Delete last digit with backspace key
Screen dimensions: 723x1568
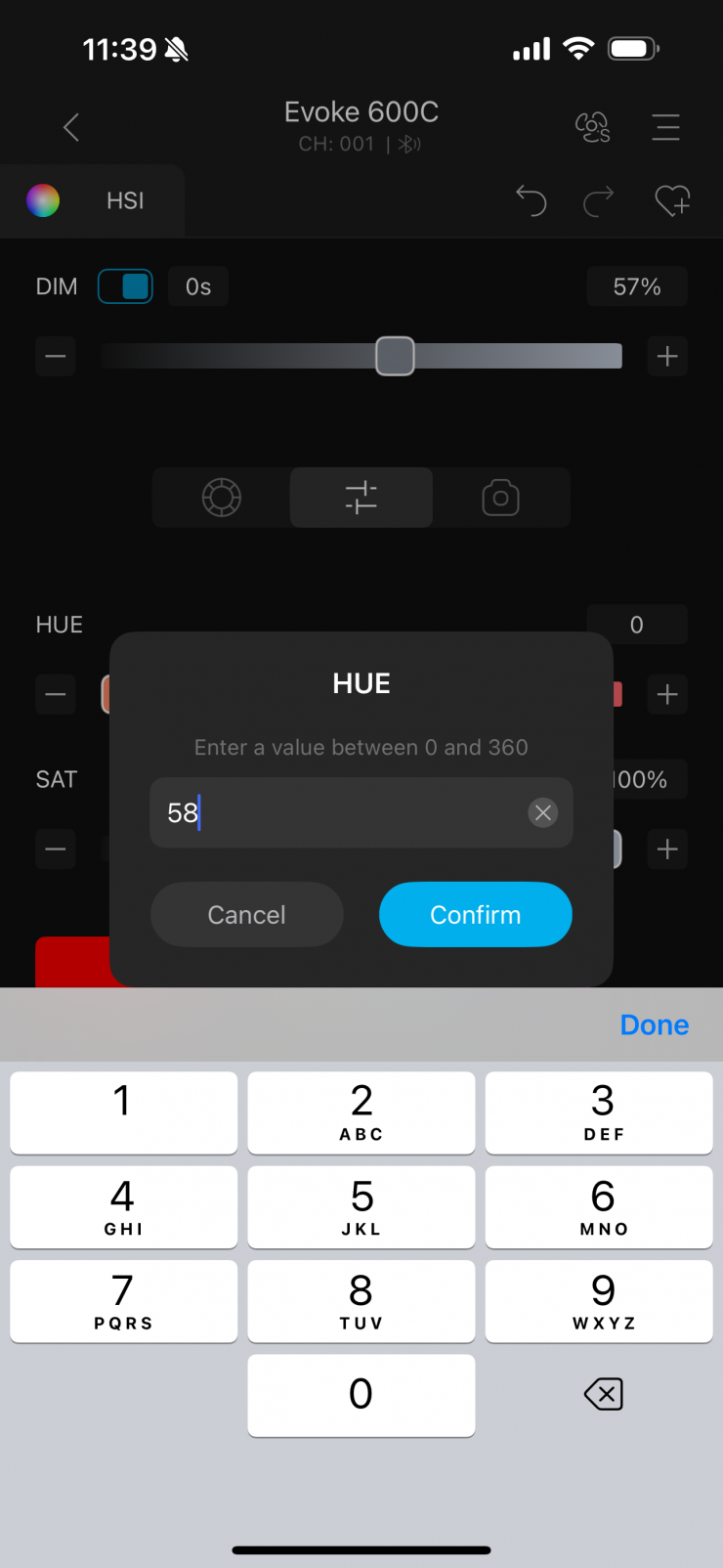coord(603,1394)
